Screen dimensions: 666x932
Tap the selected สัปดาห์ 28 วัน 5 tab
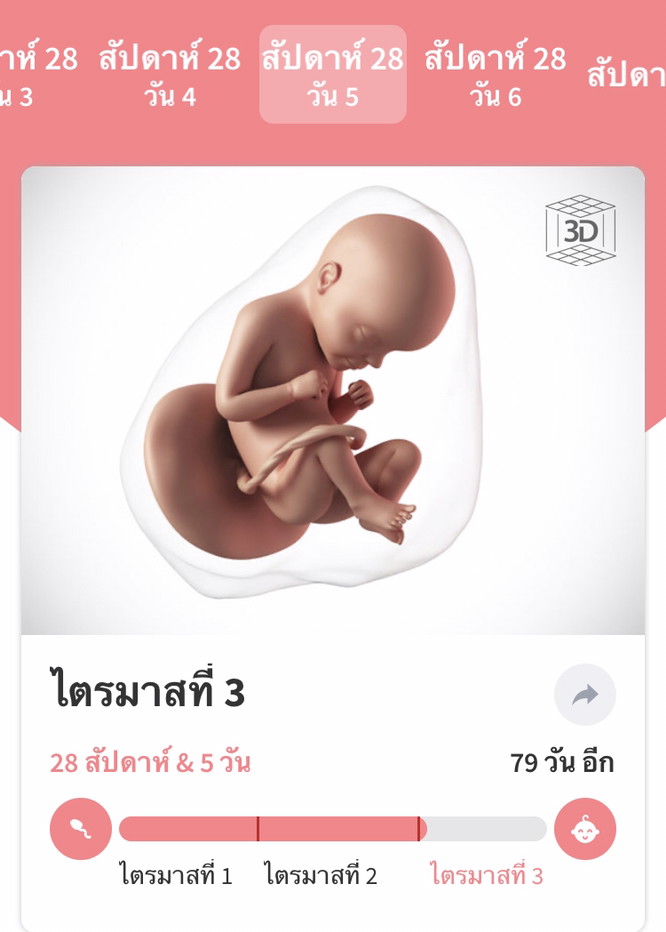[x=332, y=75]
